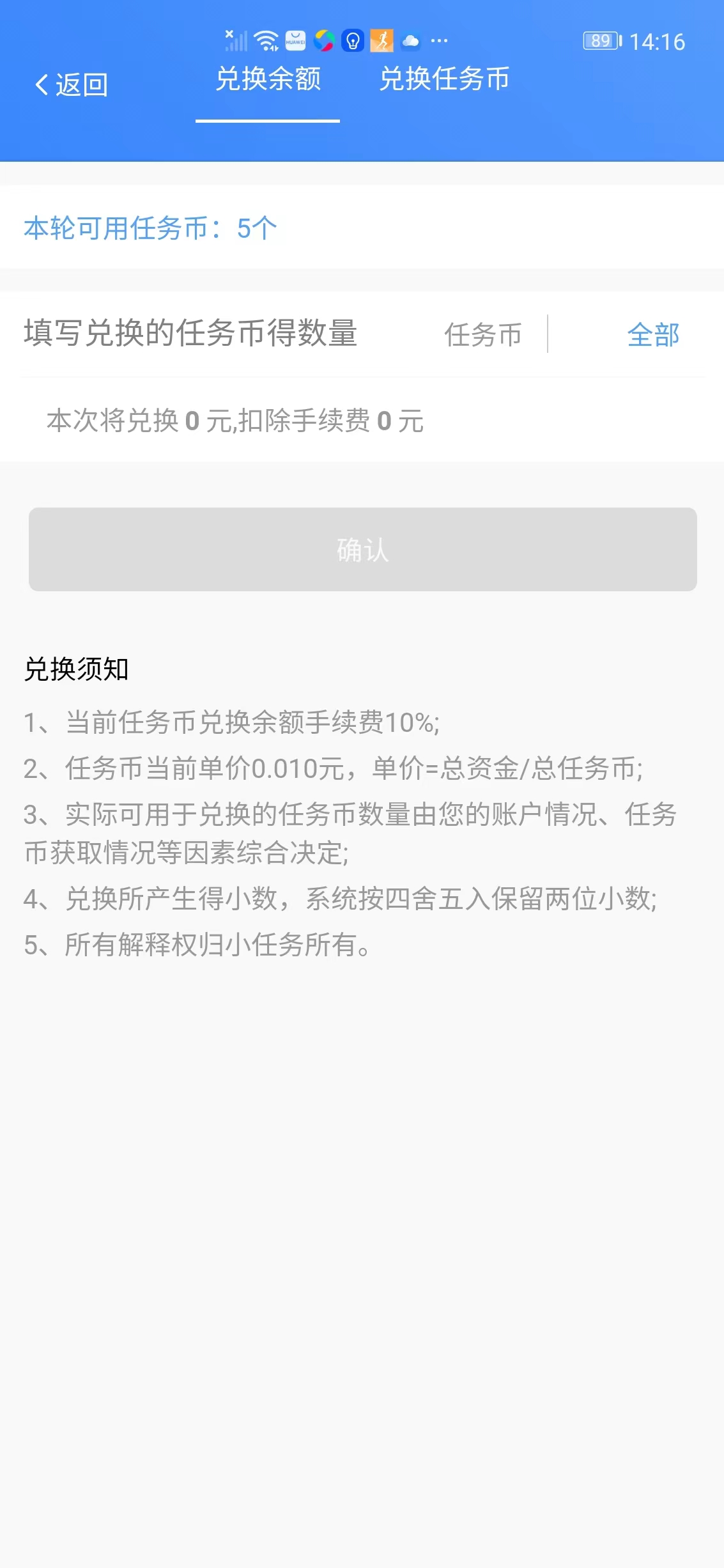Screen dimensions: 724x1568
Task: Switch to the 兑换任务币 tab
Action: (445, 81)
